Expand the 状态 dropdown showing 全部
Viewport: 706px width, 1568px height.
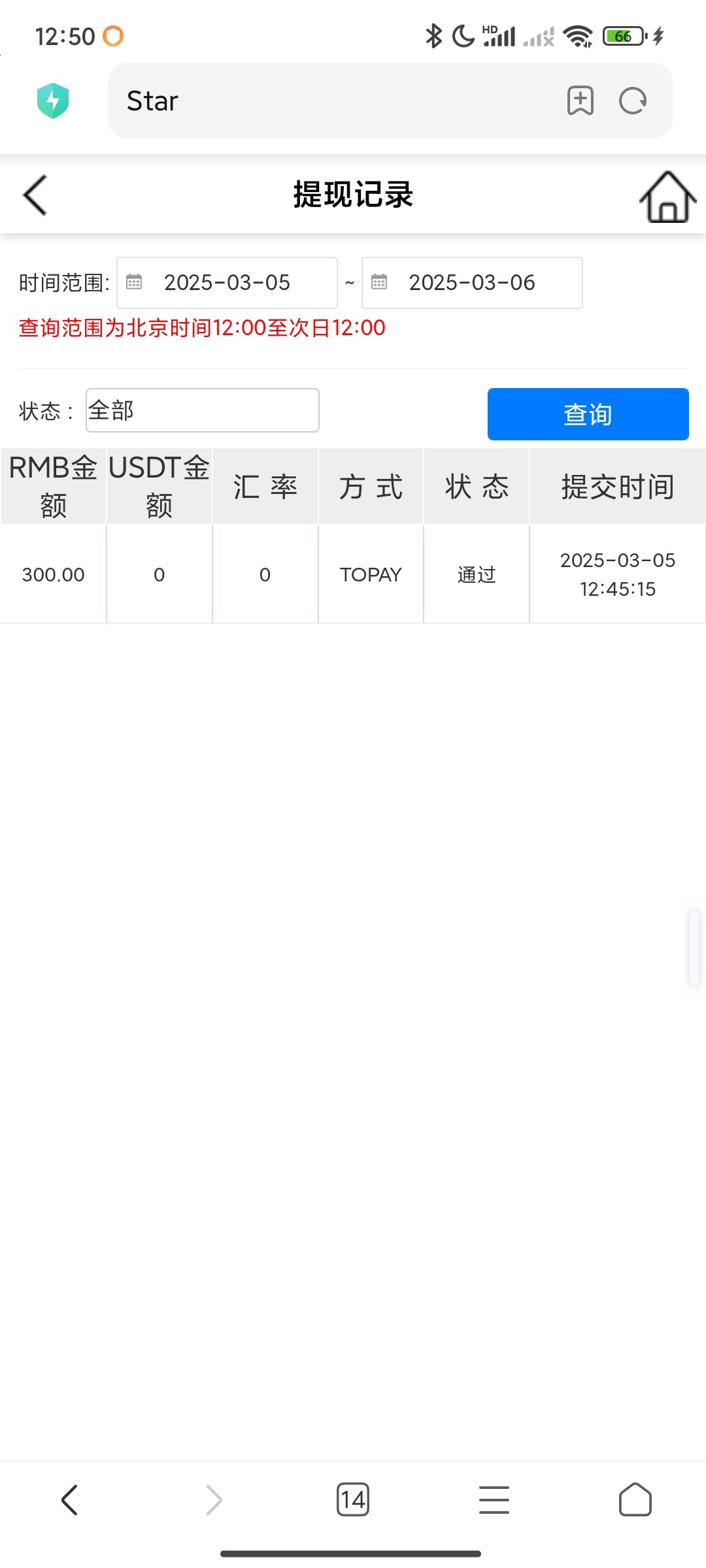[x=202, y=410]
